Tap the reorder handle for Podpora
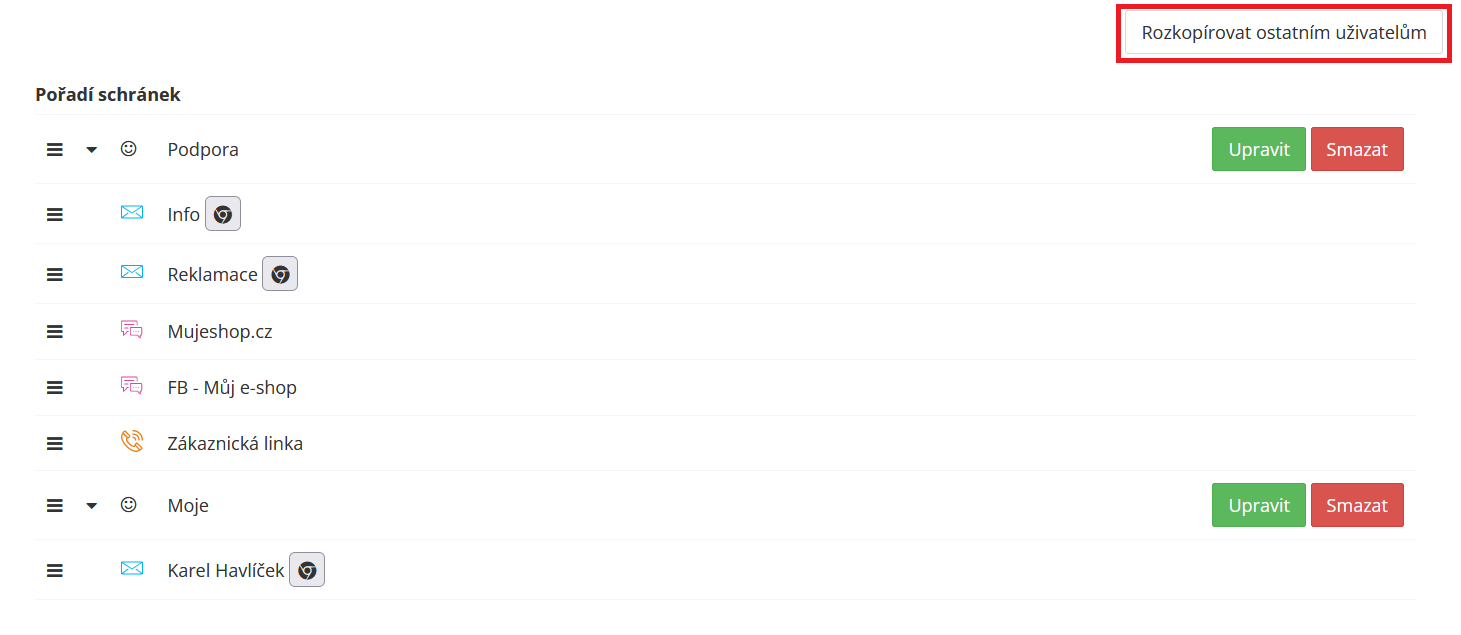This screenshot has width=1461, height=635. (x=55, y=149)
